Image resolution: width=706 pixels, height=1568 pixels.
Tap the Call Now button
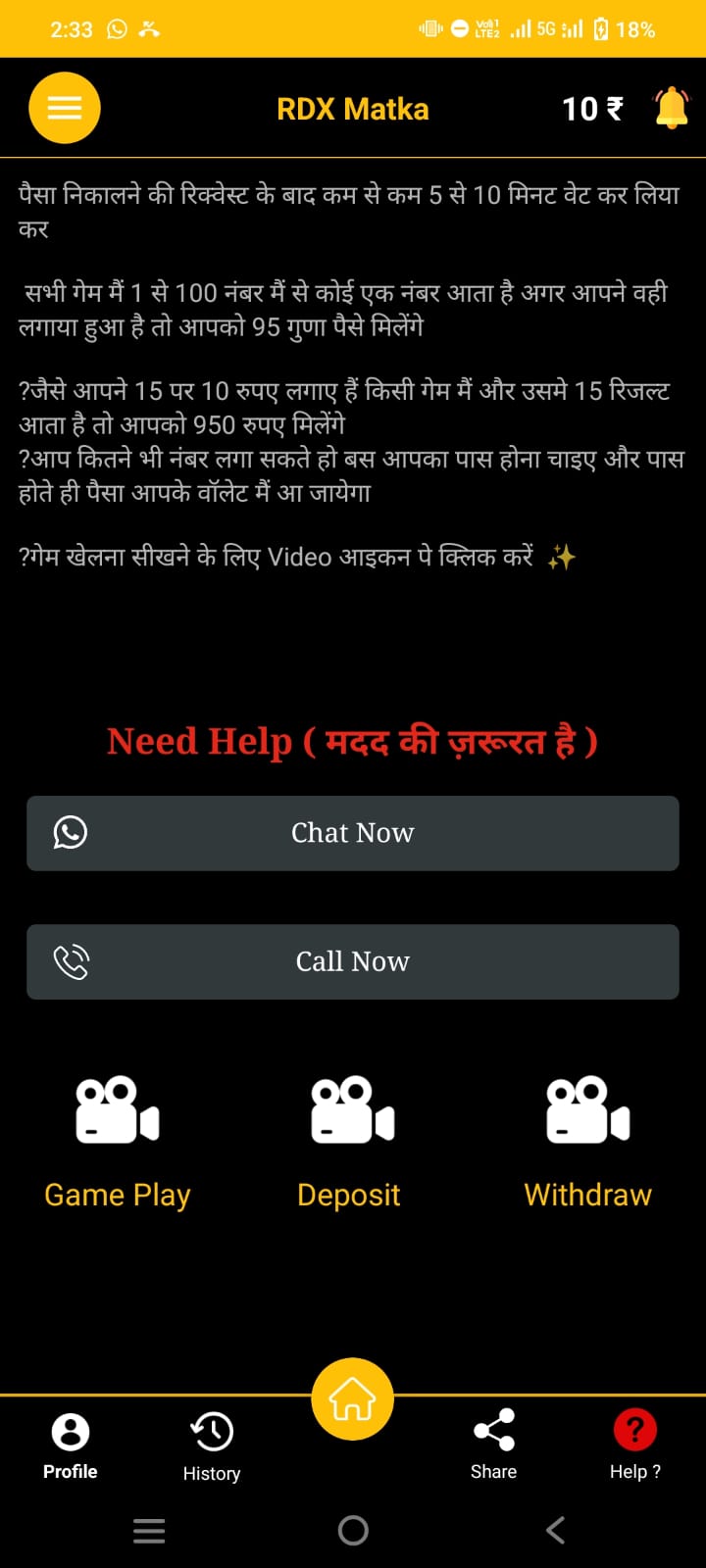[353, 961]
